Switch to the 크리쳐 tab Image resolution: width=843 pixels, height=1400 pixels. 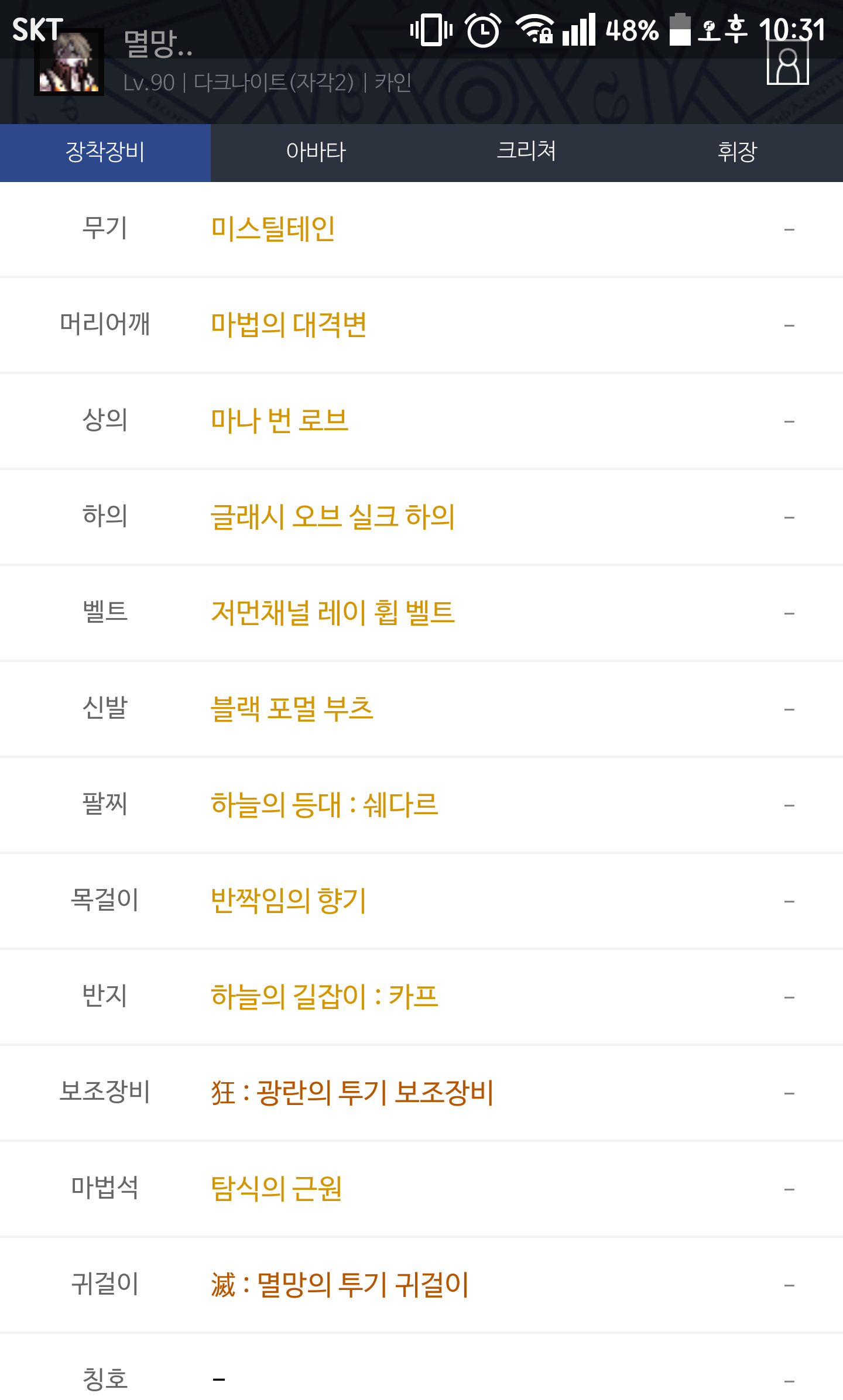(x=527, y=152)
